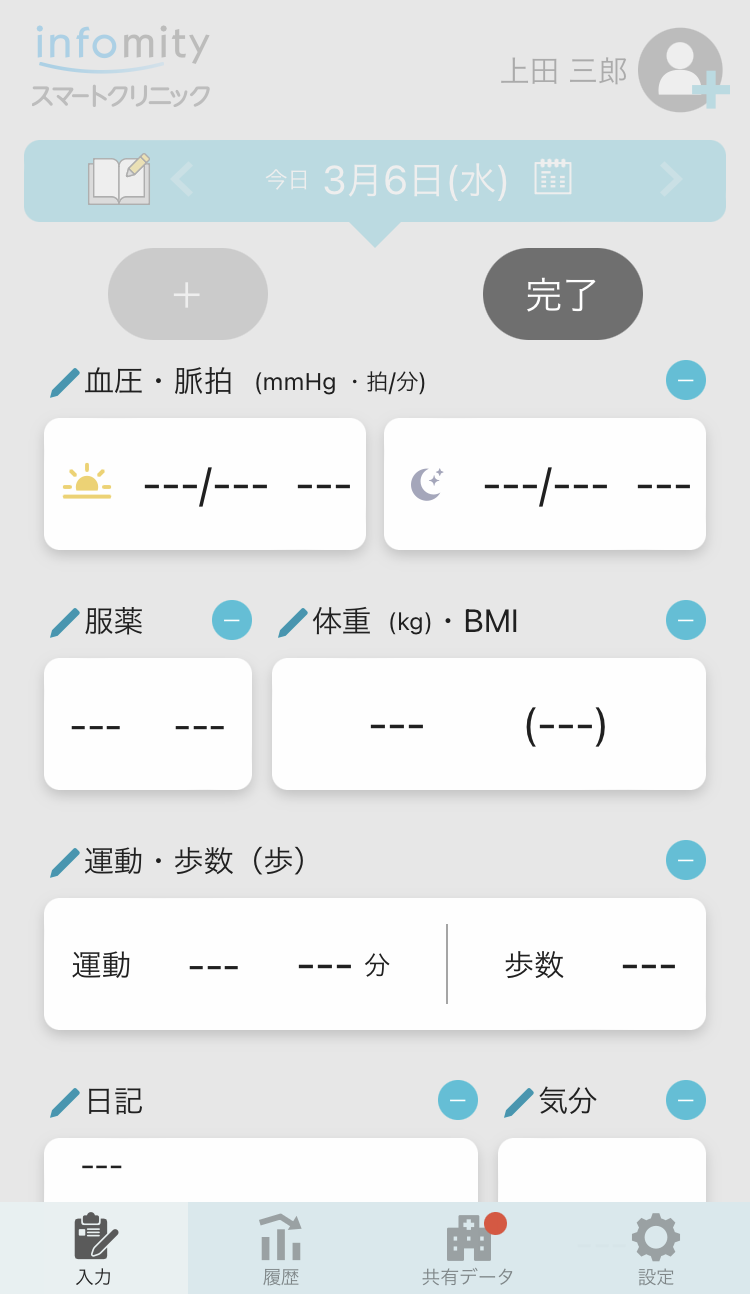Screen dimensions: 750x1294
Task: Switch to the 共有データ tab
Action: tap(468, 1250)
